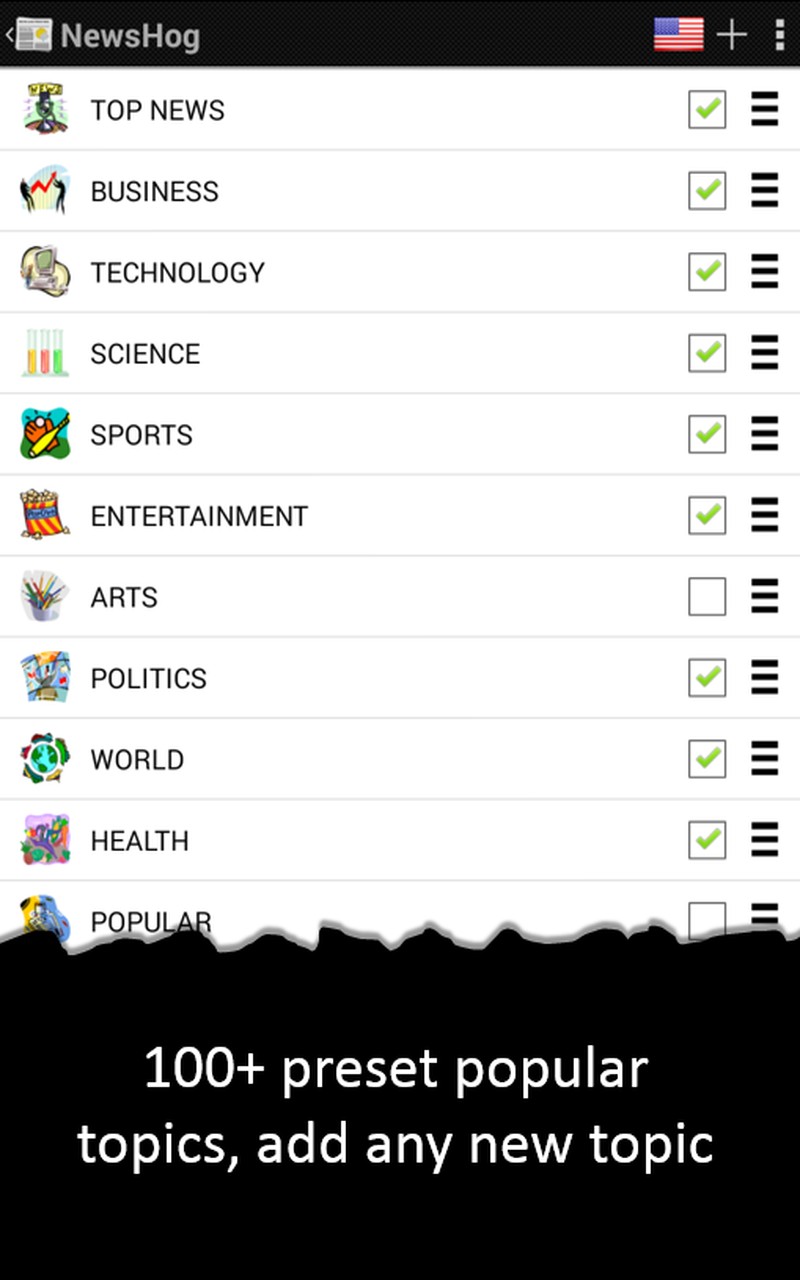Change country via the US flag

point(677,33)
